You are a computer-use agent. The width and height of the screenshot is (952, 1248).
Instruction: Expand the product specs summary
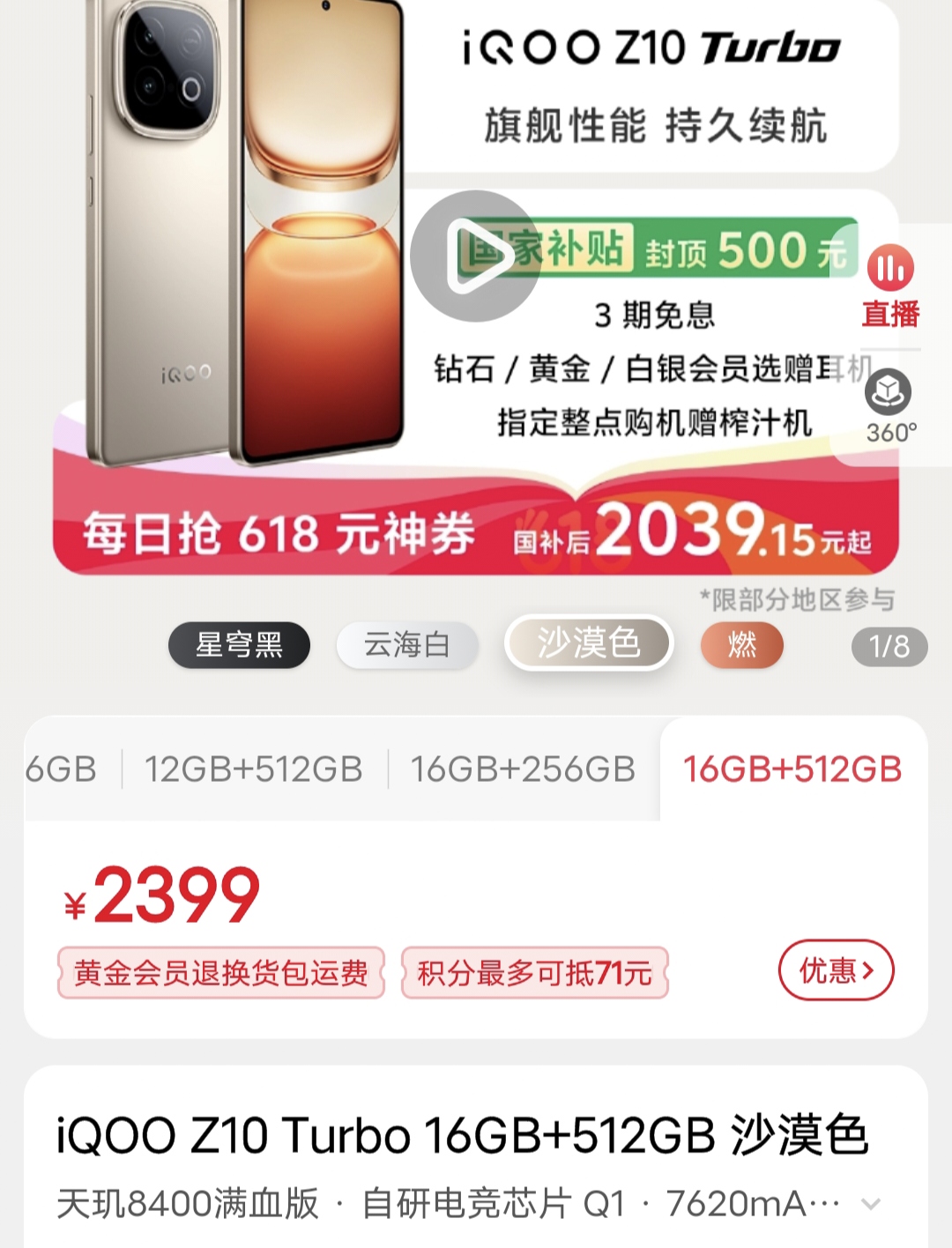[x=870, y=1204]
